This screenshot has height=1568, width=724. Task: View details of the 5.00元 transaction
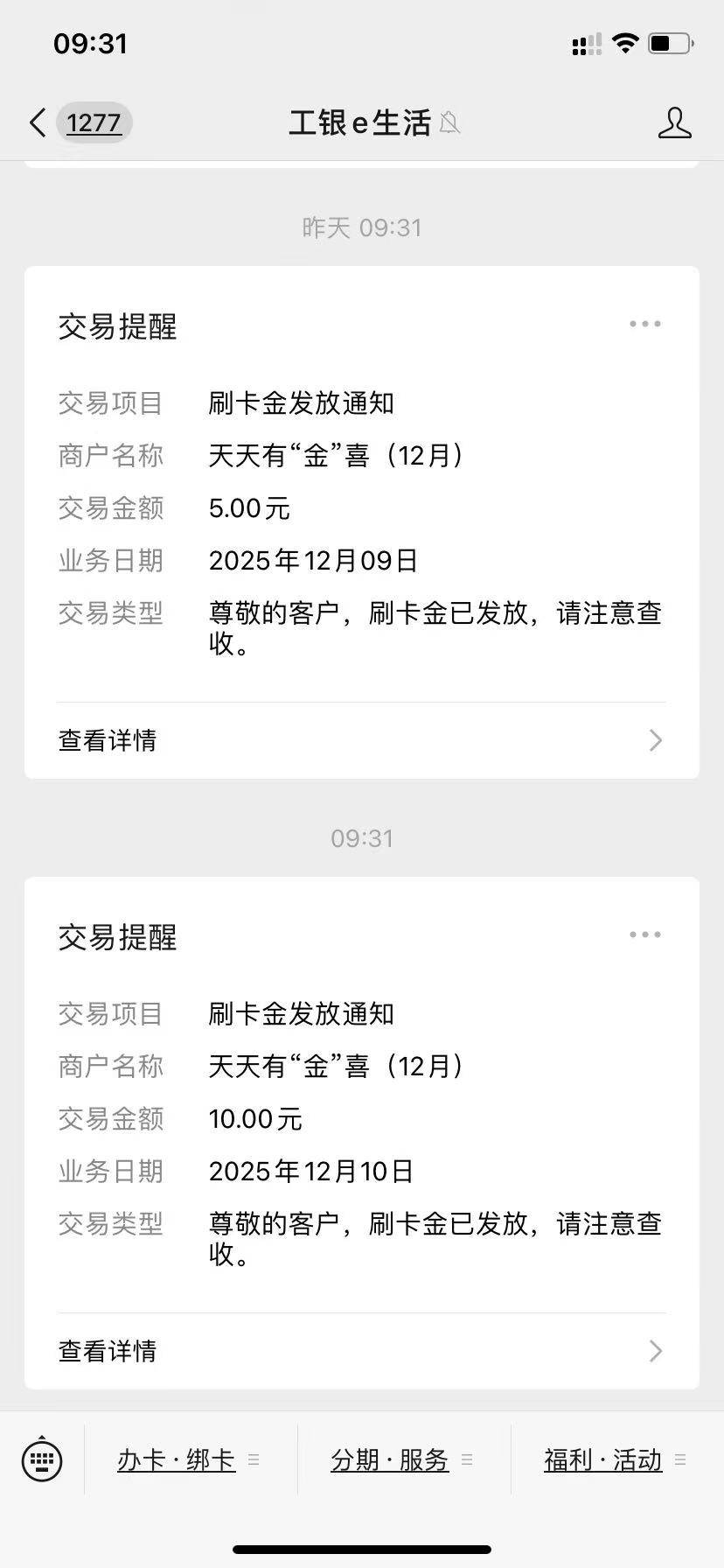[361, 740]
